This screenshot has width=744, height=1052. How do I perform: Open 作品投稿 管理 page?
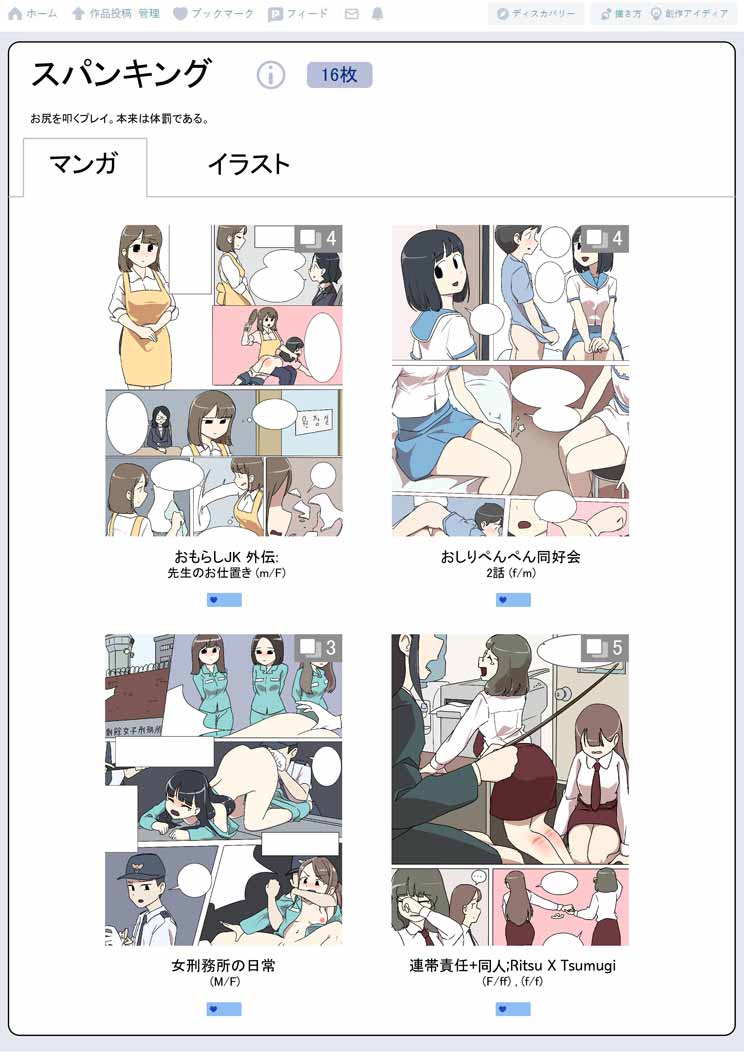(x=115, y=14)
